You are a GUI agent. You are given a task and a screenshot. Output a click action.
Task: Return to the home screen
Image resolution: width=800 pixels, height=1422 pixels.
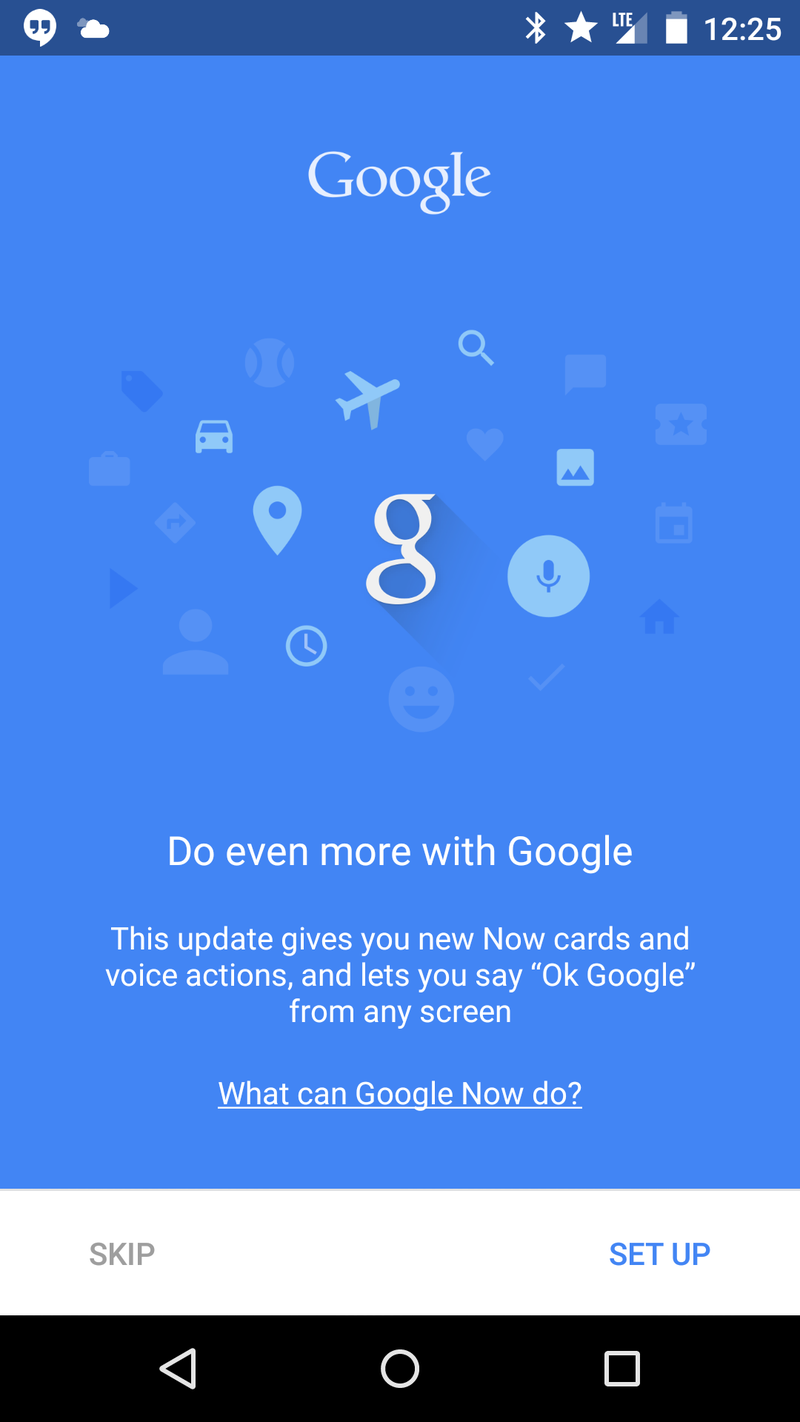[x=400, y=1368]
